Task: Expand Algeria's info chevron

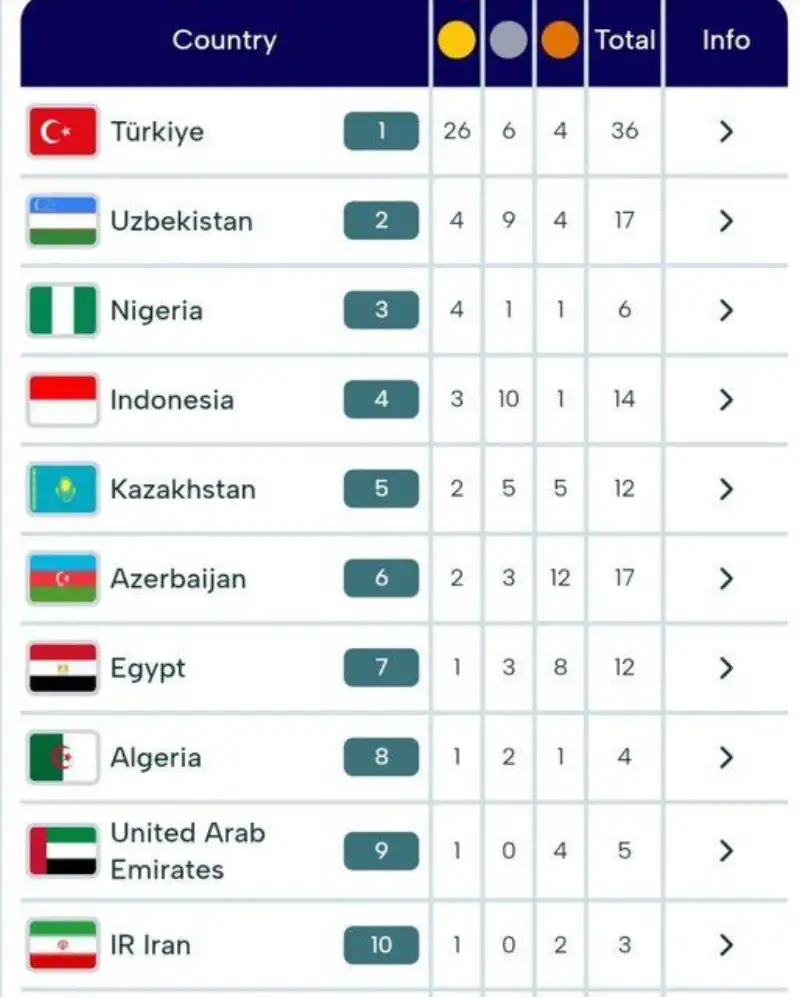Action: 725,757
